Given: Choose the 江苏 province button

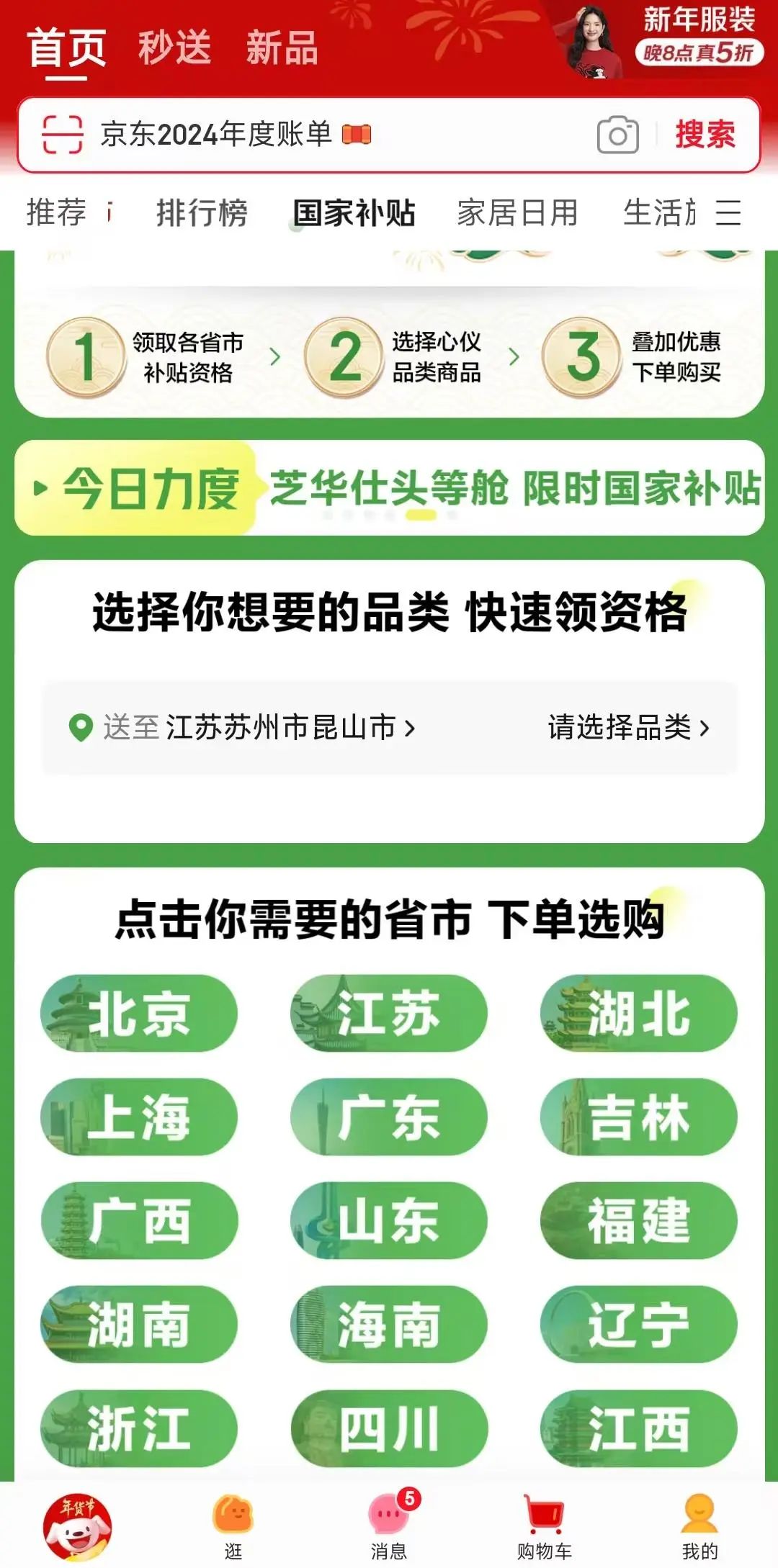Looking at the screenshot, I should coord(389,1013).
